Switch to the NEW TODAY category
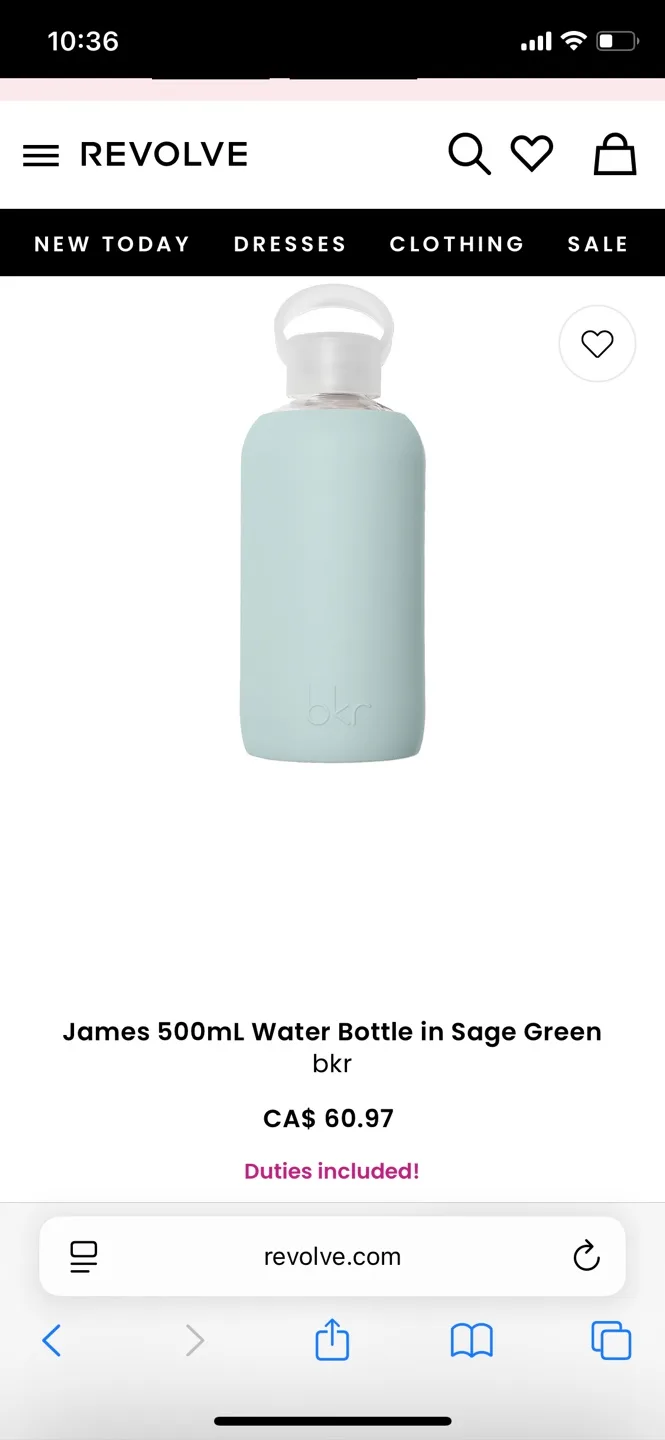The image size is (665, 1440). 112,244
